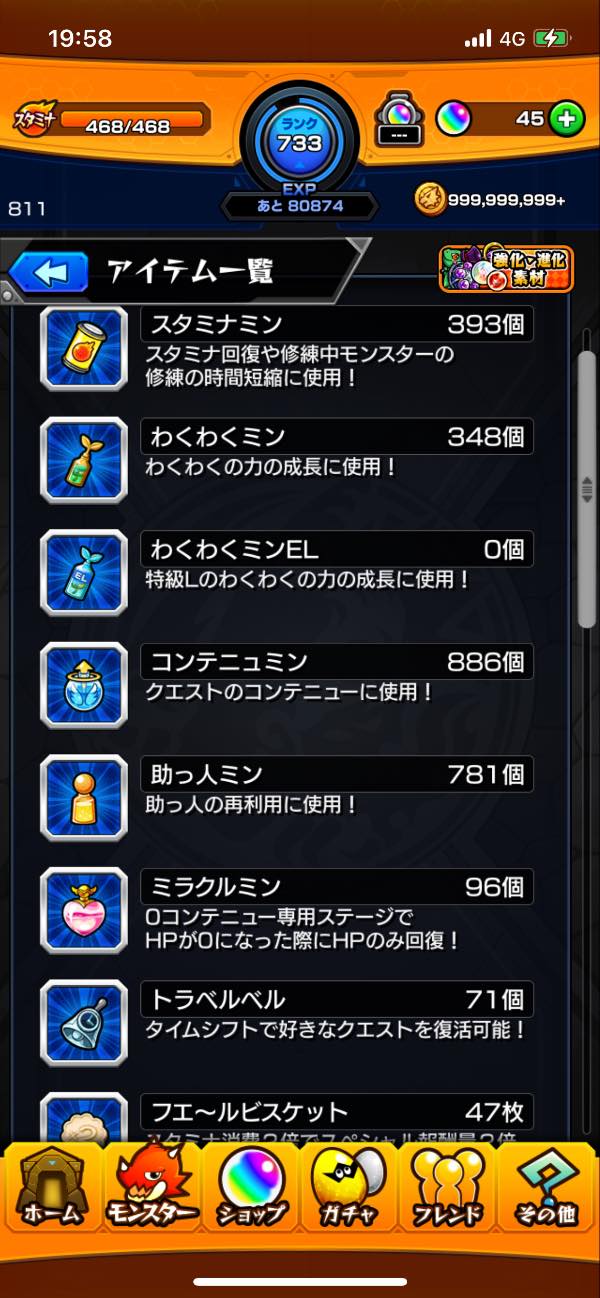Select the コンテニュミン item
This screenshot has width=600, height=1298.
(287, 685)
